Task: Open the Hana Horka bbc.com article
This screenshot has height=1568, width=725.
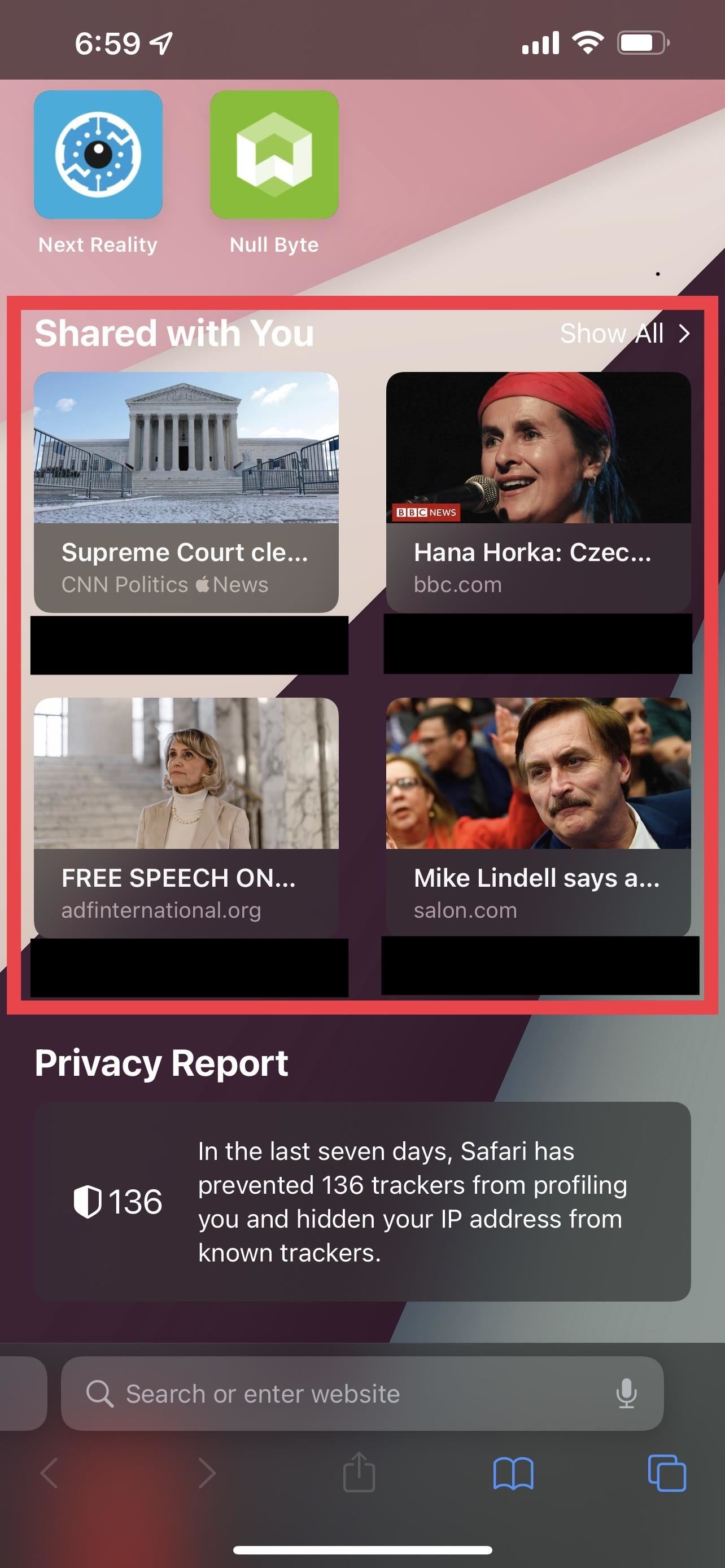Action: pyautogui.click(x=538, y=492)
